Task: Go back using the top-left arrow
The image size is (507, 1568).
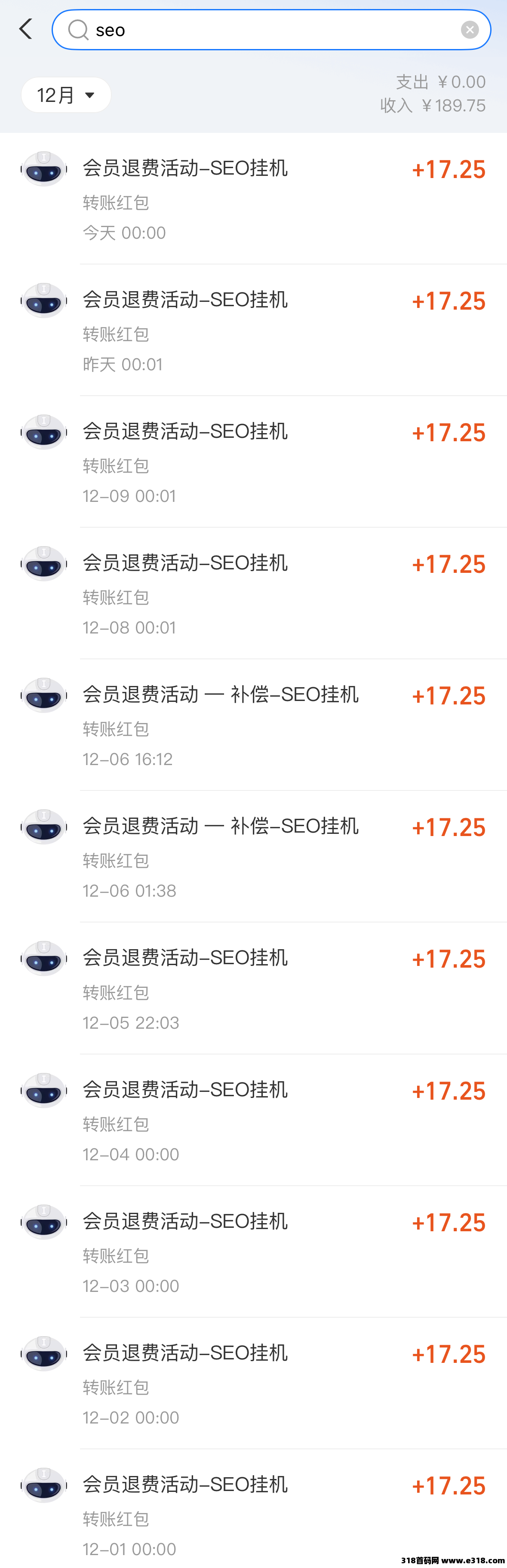Action: (25, 29)
